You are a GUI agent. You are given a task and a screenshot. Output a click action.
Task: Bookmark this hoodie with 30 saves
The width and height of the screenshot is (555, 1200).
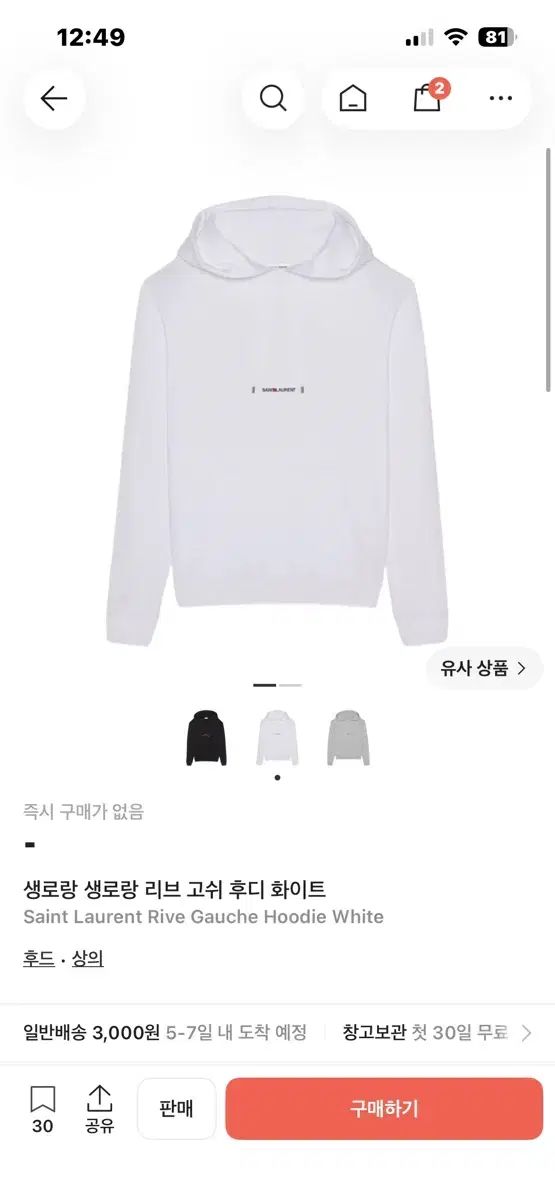point(42,1109)
